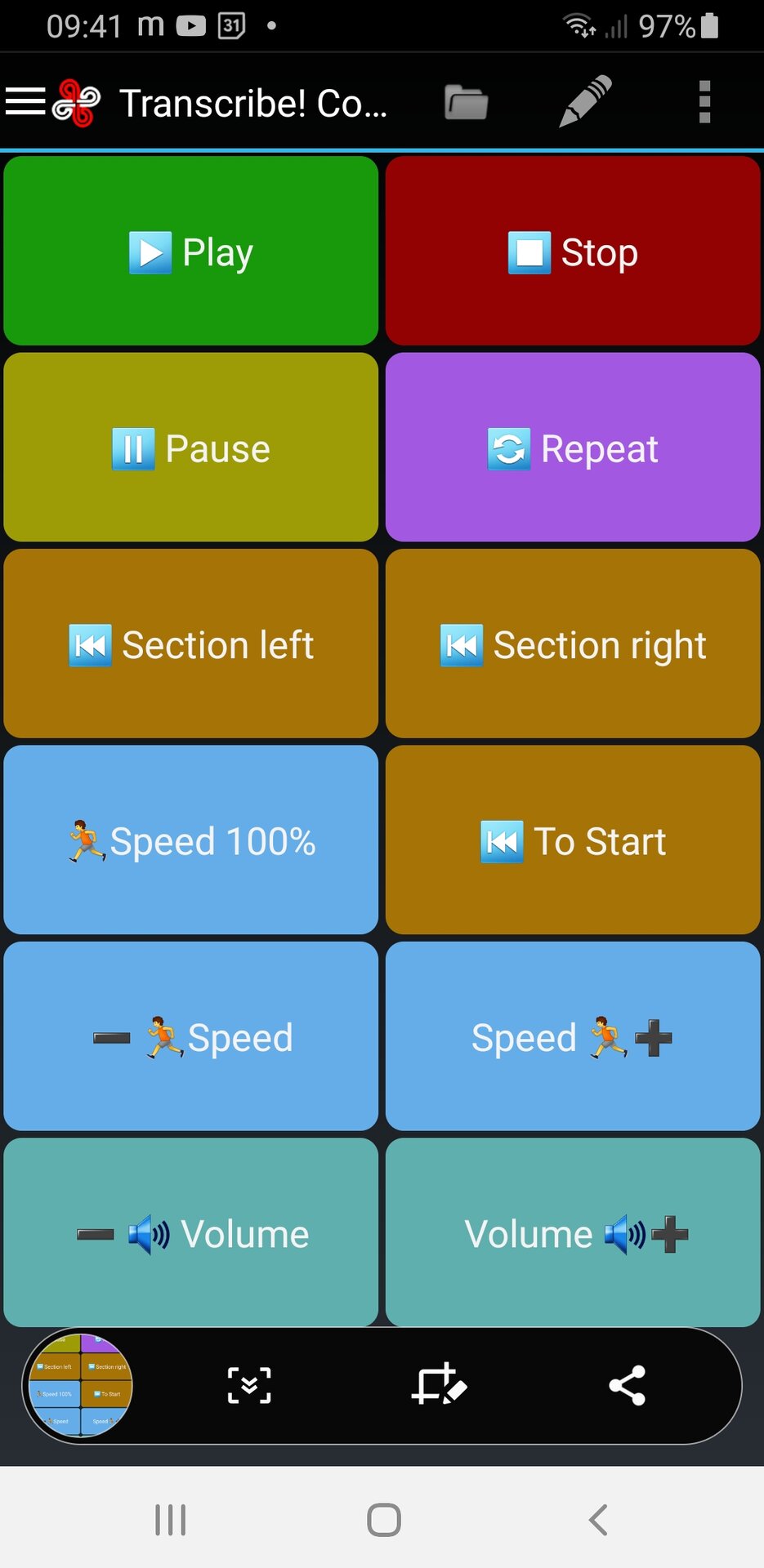Pause playback with the Pause button
764x1568 pixels.
coord(191,448)
